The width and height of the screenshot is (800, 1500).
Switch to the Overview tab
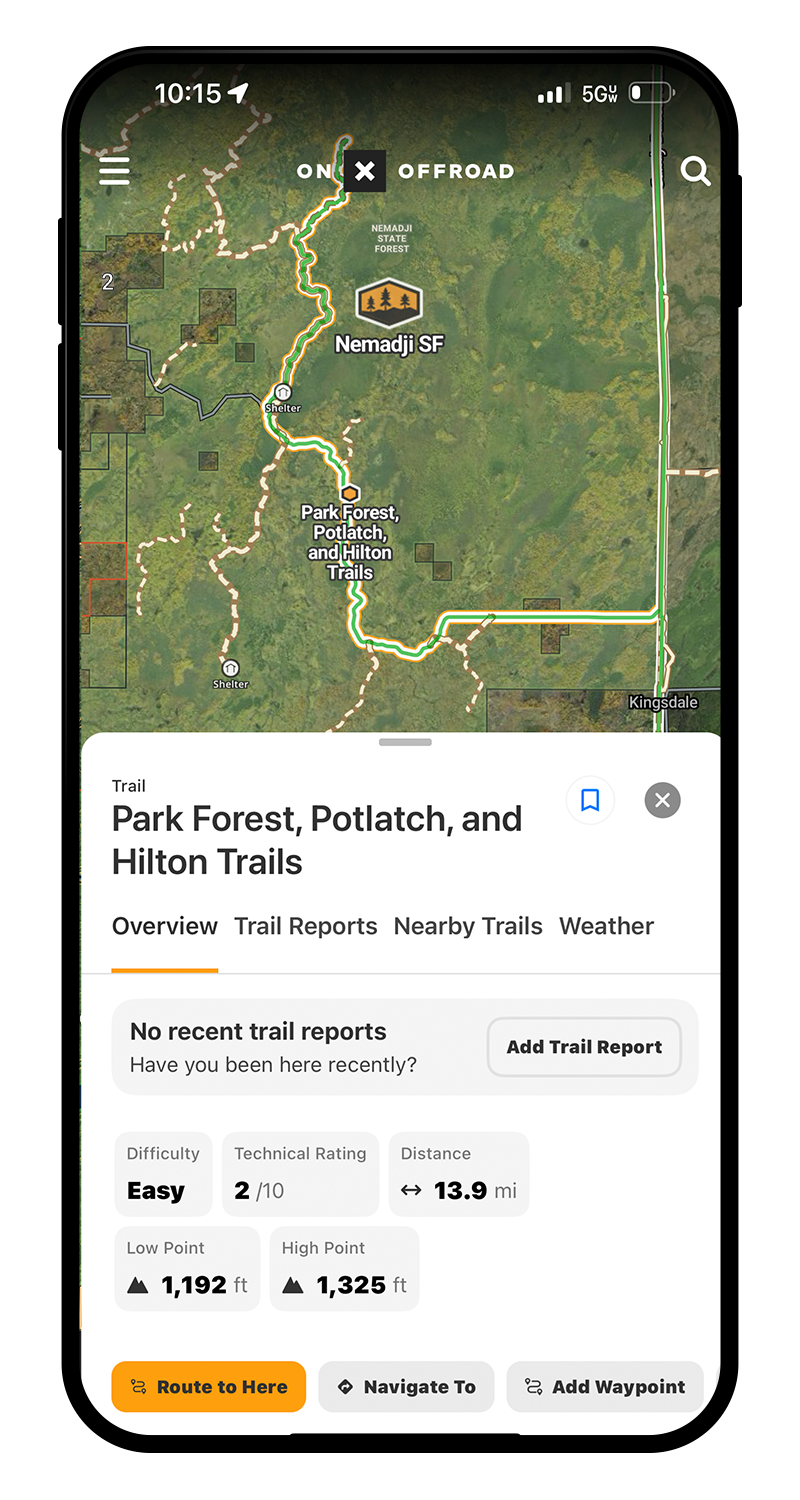click(x=165, y=927)
